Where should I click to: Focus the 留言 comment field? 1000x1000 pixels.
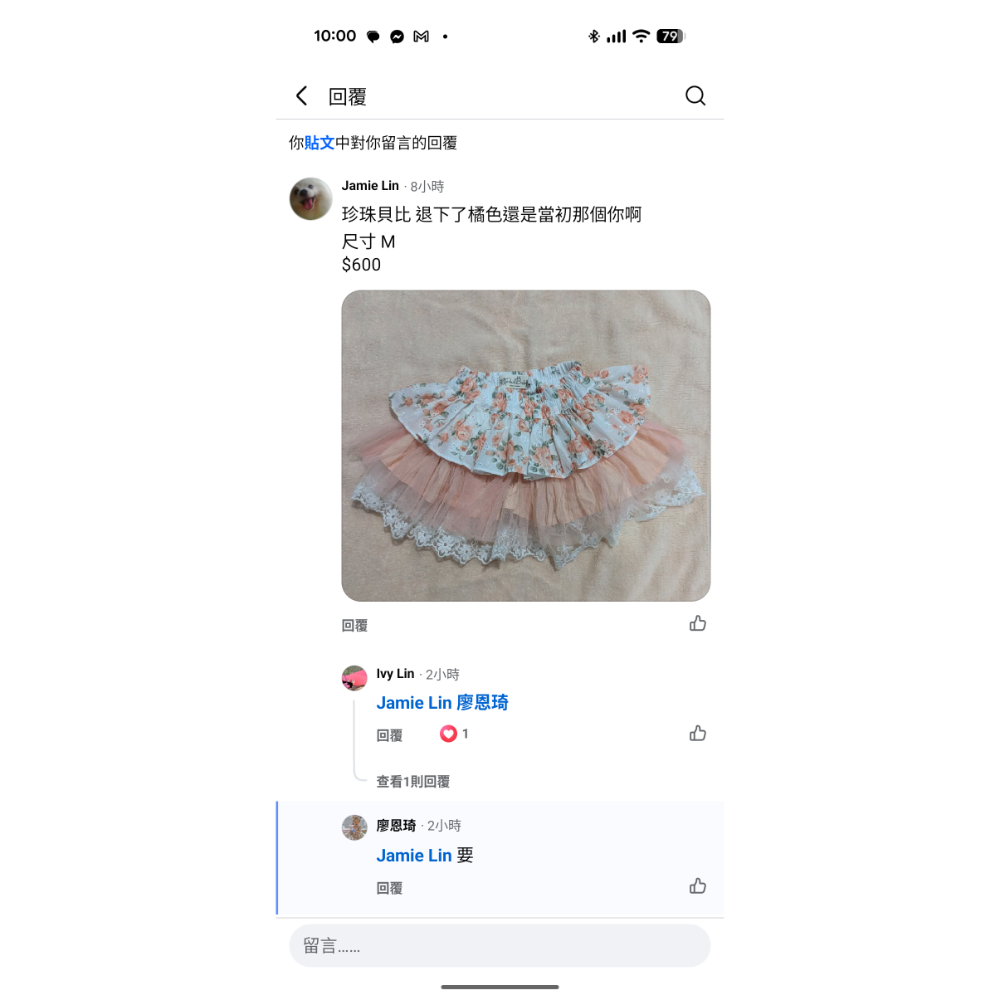tap(500, 946)
